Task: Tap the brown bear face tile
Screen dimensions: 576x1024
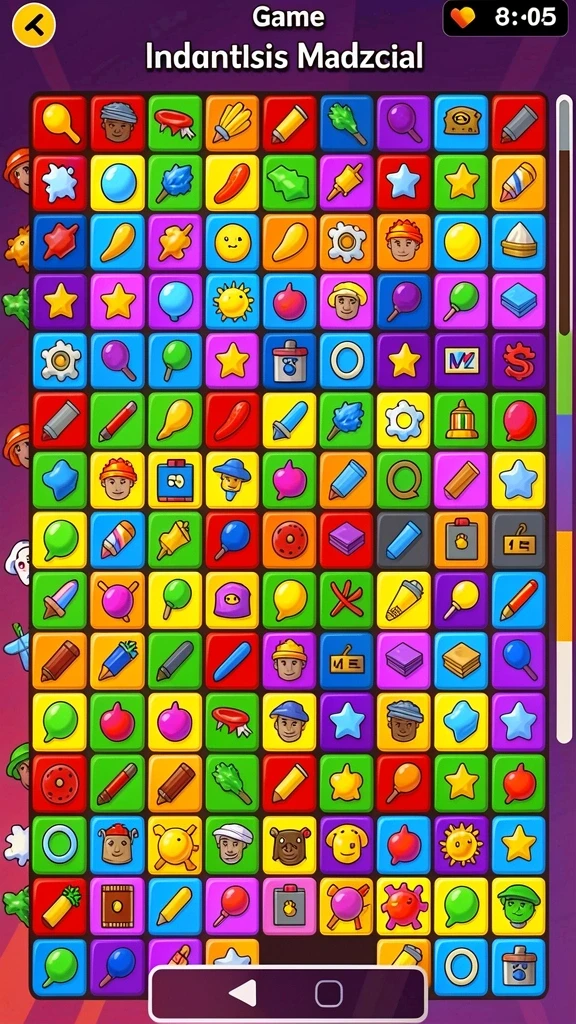Action: (x=289, y=844)
